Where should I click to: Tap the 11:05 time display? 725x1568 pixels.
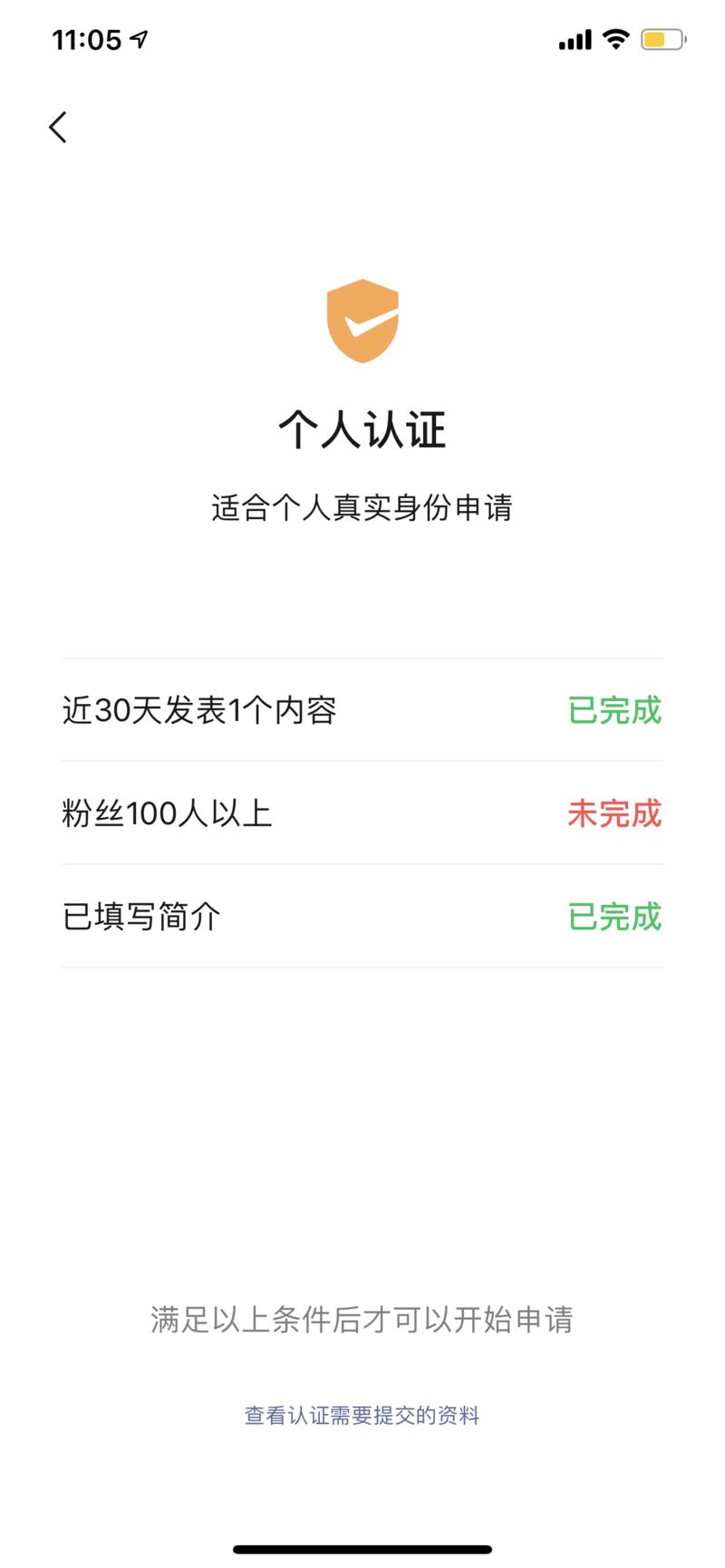pyautogui.click(x=88, y=38)
